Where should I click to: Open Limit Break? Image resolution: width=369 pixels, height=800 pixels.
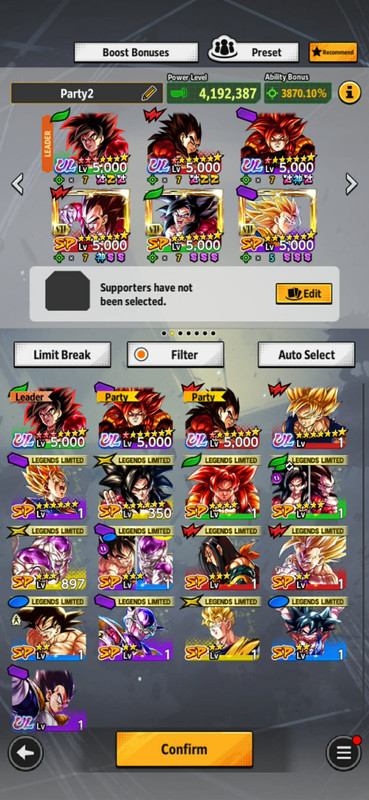[62, 355]
